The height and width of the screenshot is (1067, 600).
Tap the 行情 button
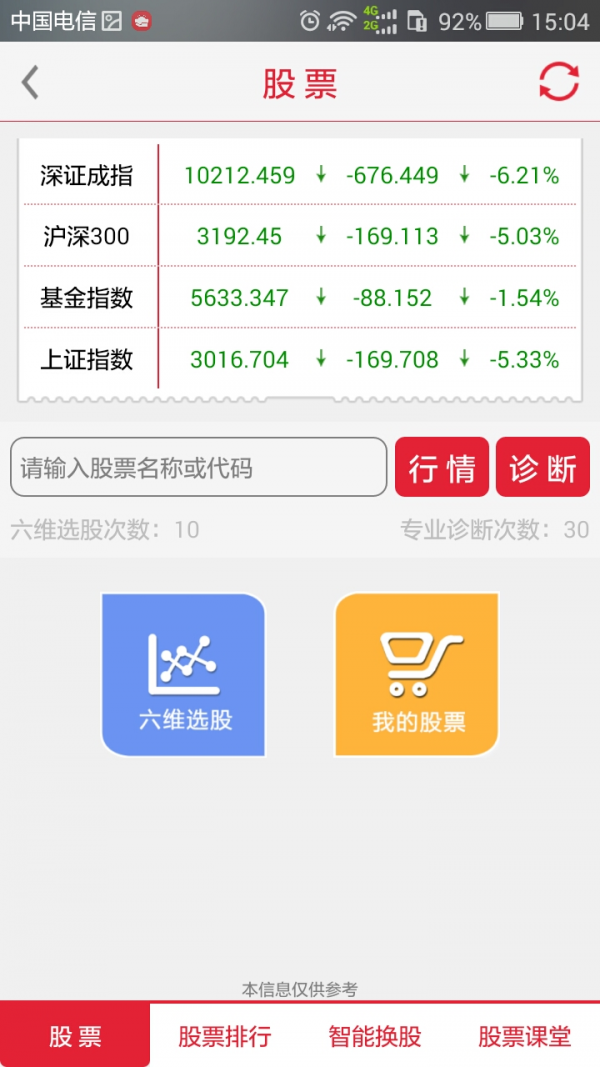tap(441, 467)
